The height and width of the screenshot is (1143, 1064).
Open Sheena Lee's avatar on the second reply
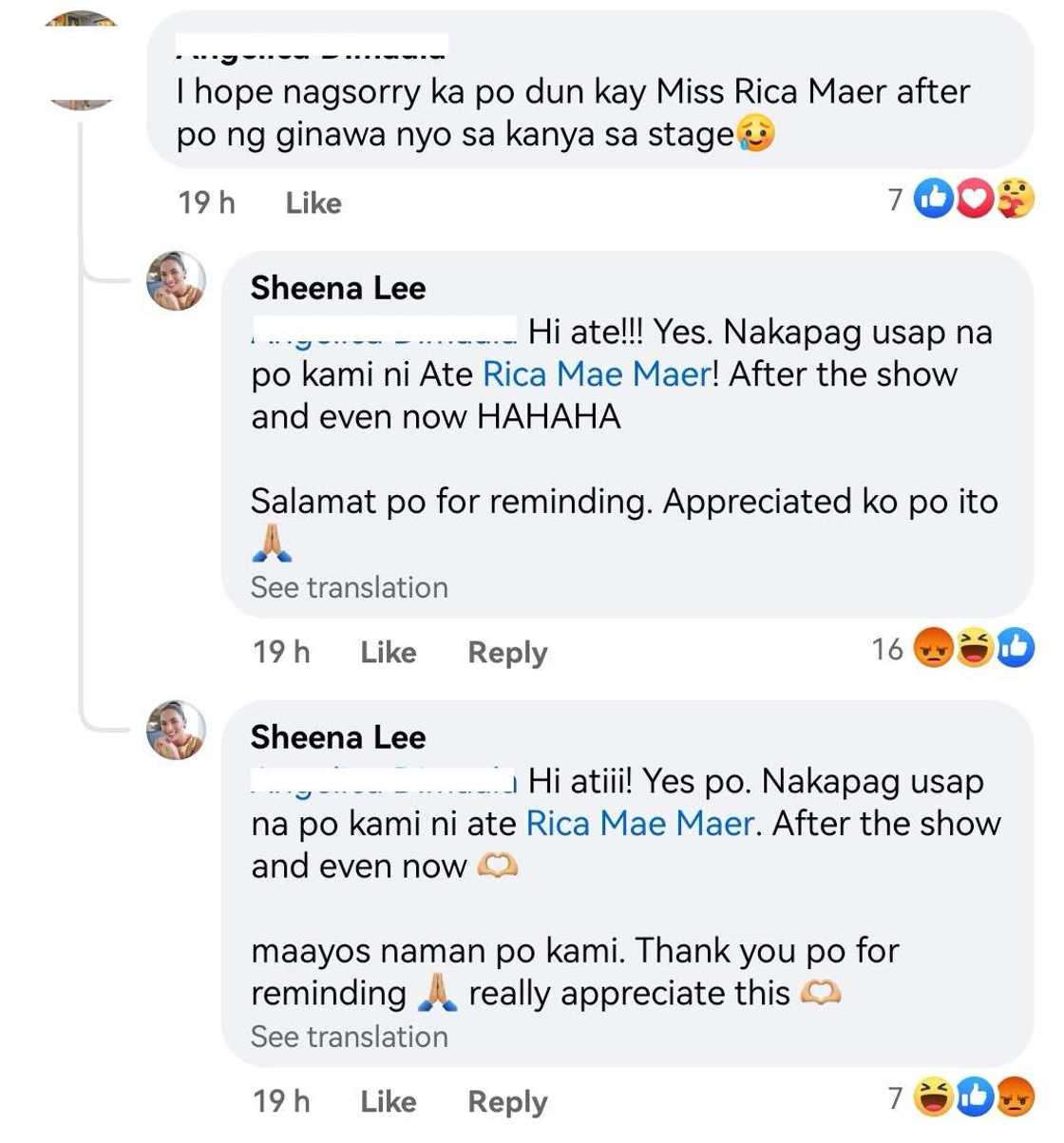click(176, 731)
